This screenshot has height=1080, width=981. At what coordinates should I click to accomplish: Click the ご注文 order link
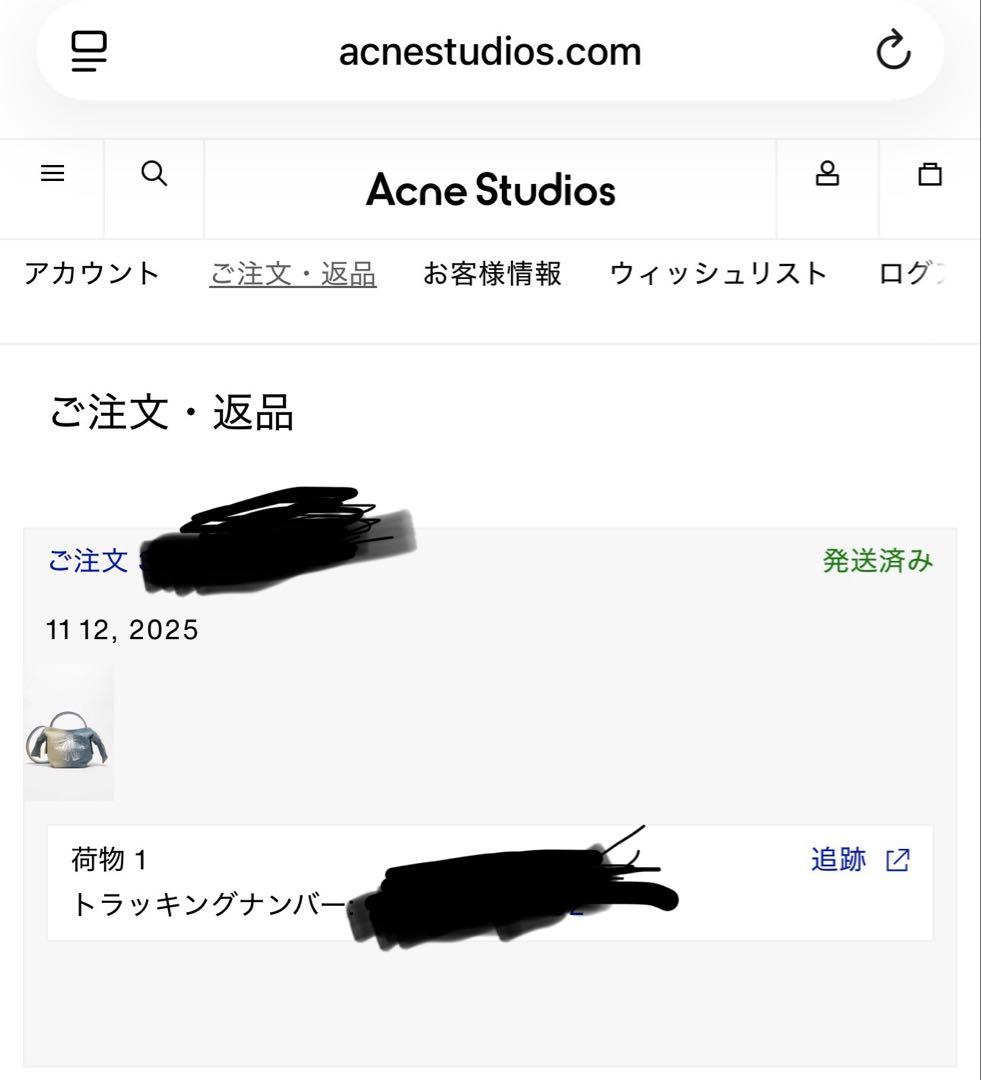[x=86, y=561]
